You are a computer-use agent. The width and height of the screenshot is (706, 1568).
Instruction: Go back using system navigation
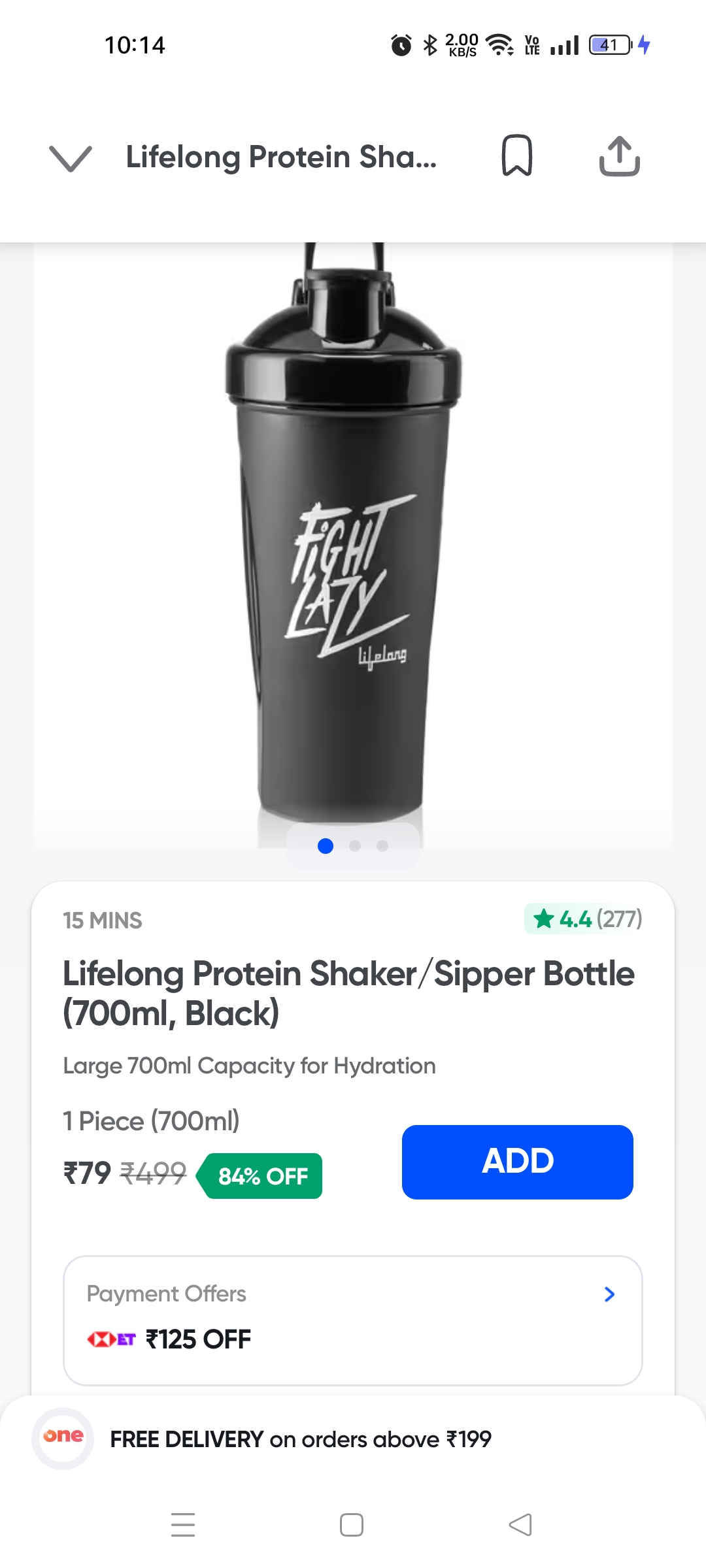[x=520, y=1525]
